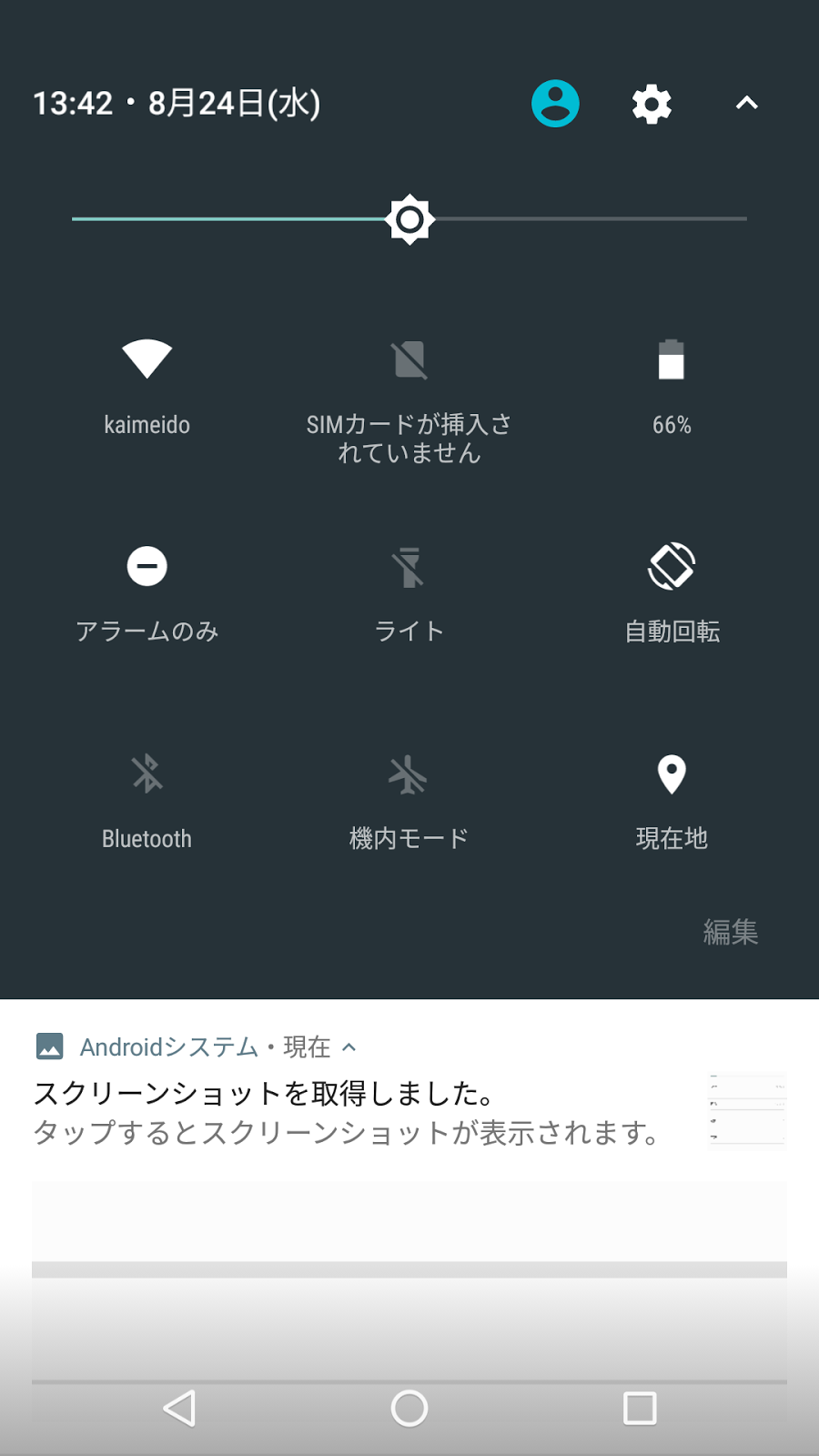Open the user account switcher icon
The image size is (819, 1456).
point(555,104)
